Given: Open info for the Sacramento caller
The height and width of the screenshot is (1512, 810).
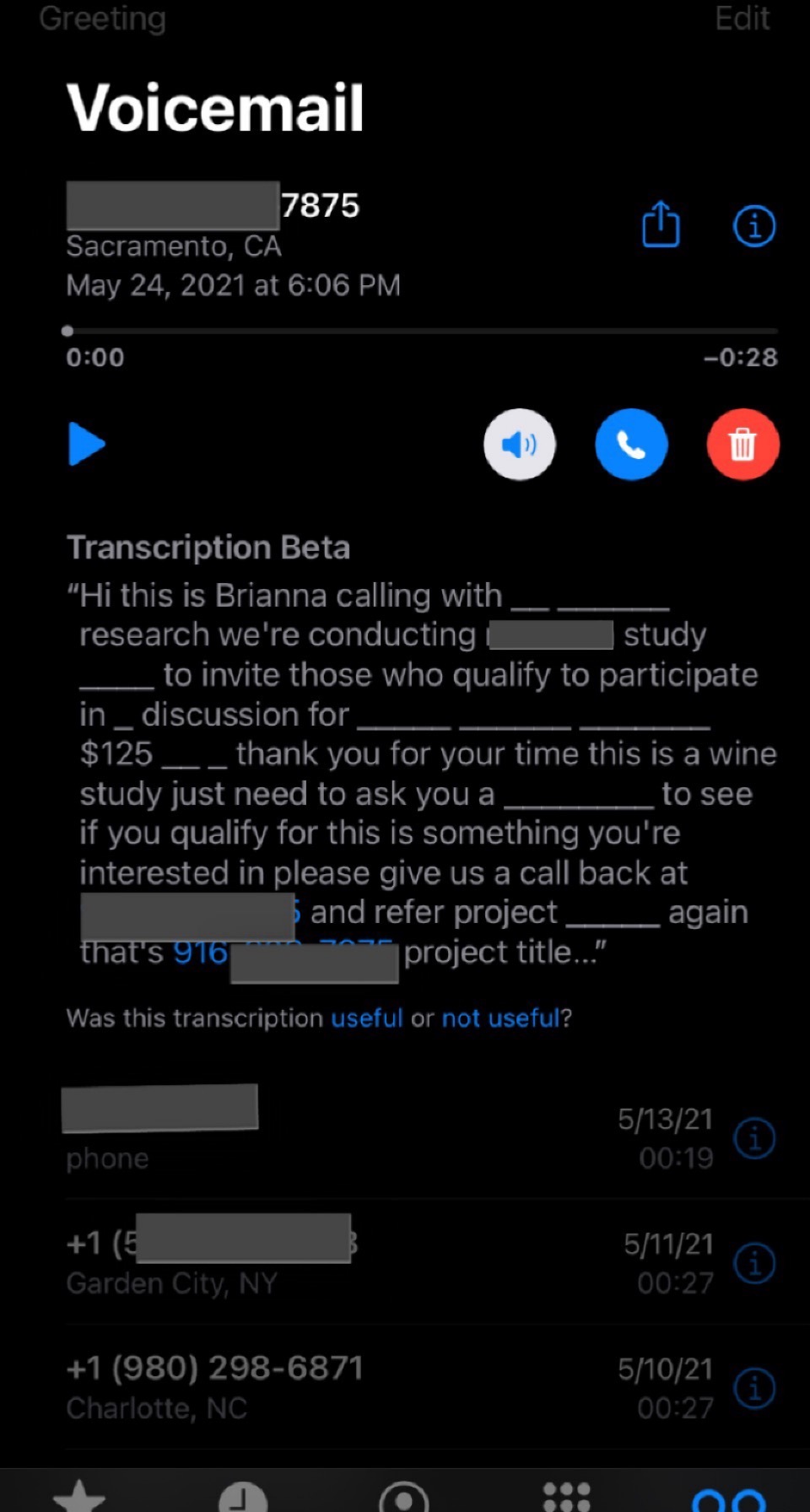Looking at the screenshot, I should [753, 226].
